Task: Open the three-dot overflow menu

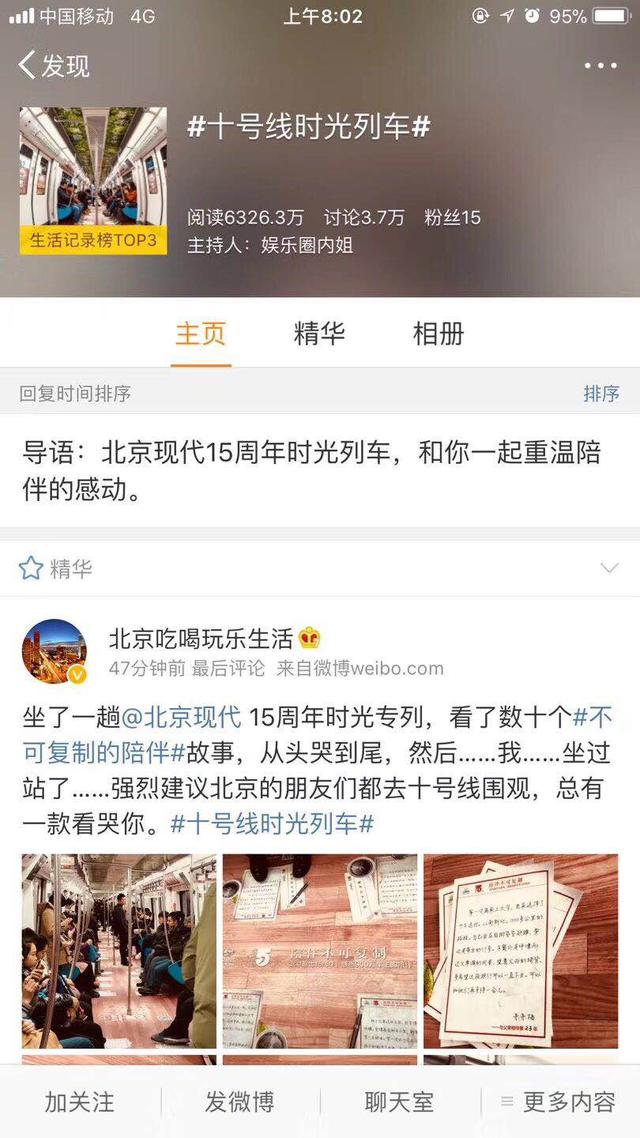Action: pyautogui.click(x=600, y=66)
